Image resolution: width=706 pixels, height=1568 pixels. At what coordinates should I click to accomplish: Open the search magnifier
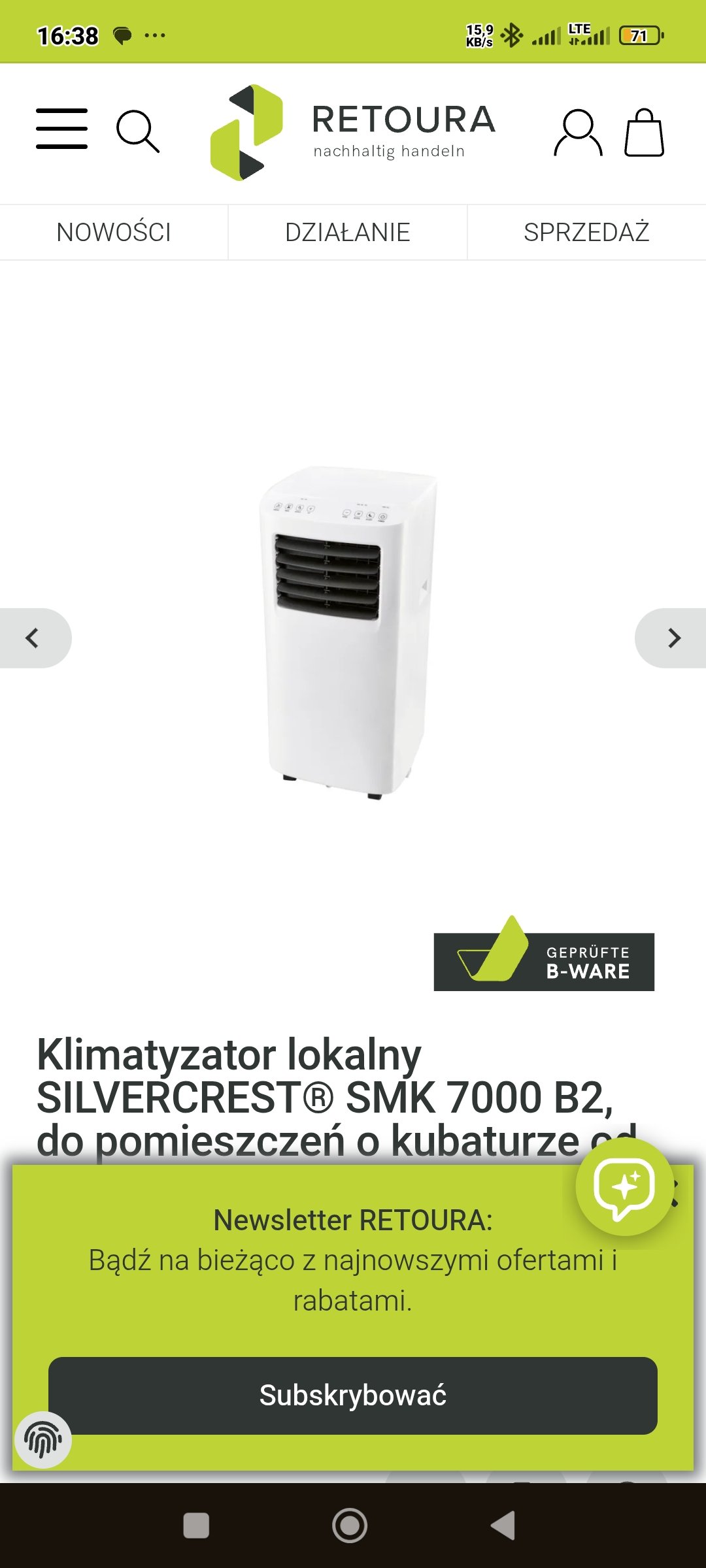coord(137,131)
